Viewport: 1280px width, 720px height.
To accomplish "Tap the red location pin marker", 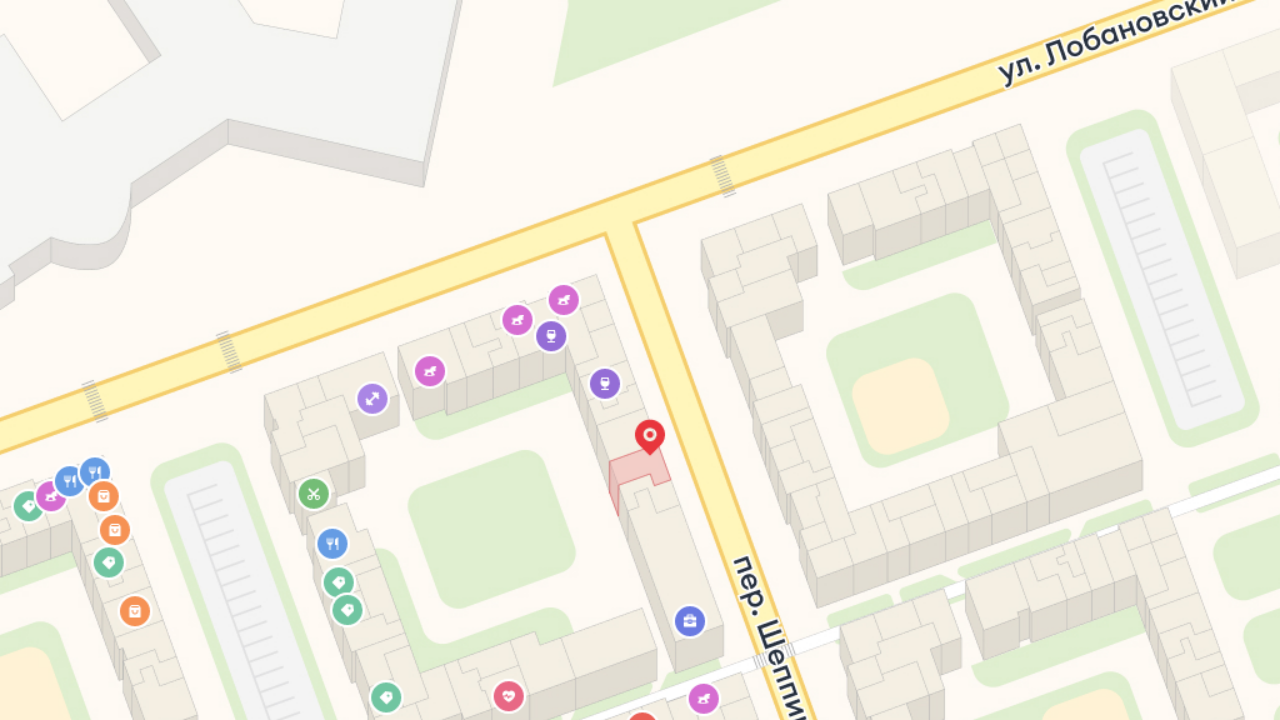I will tap(650, 436).
